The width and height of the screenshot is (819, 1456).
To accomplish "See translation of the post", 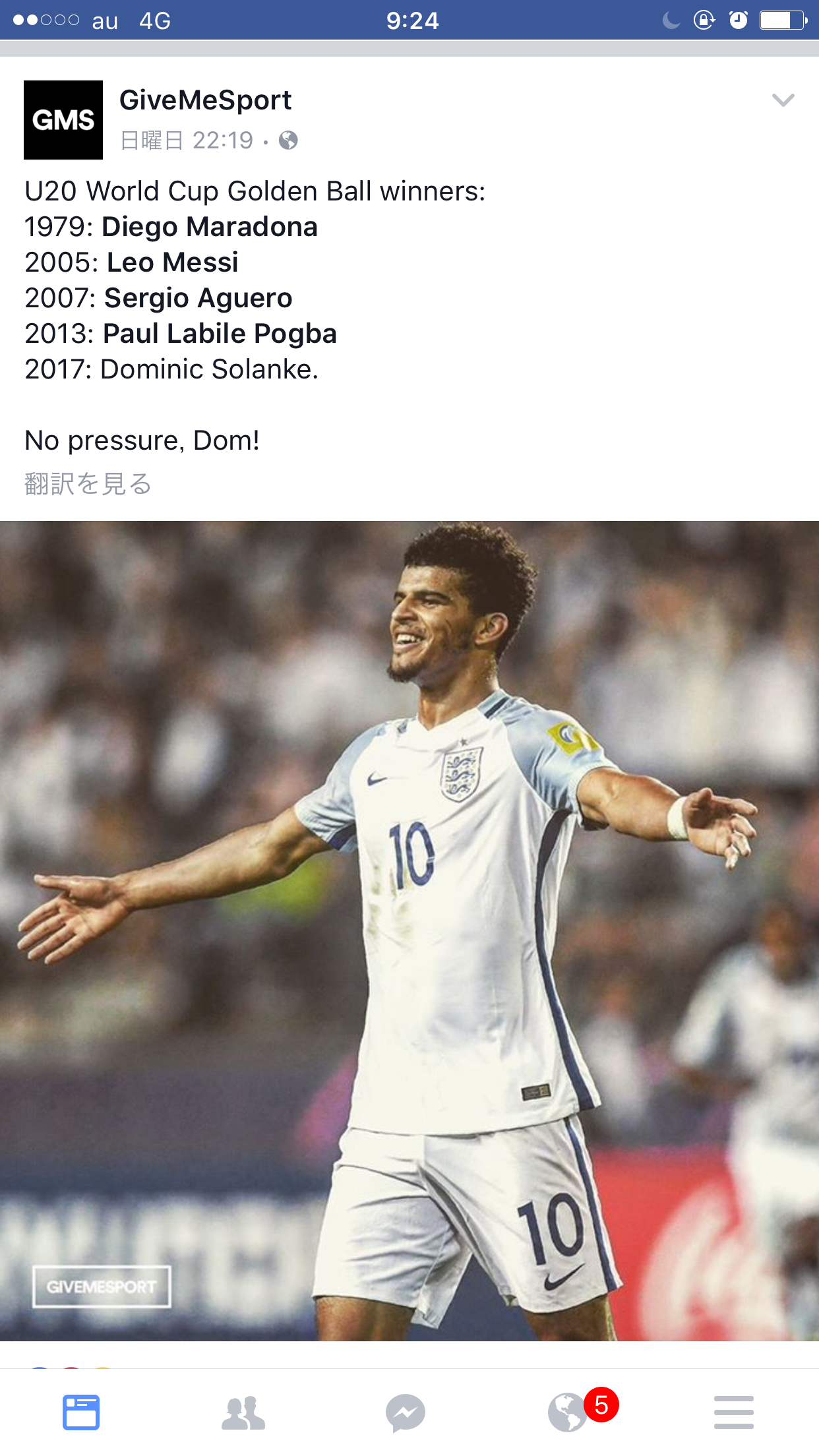I will [88, 483].
